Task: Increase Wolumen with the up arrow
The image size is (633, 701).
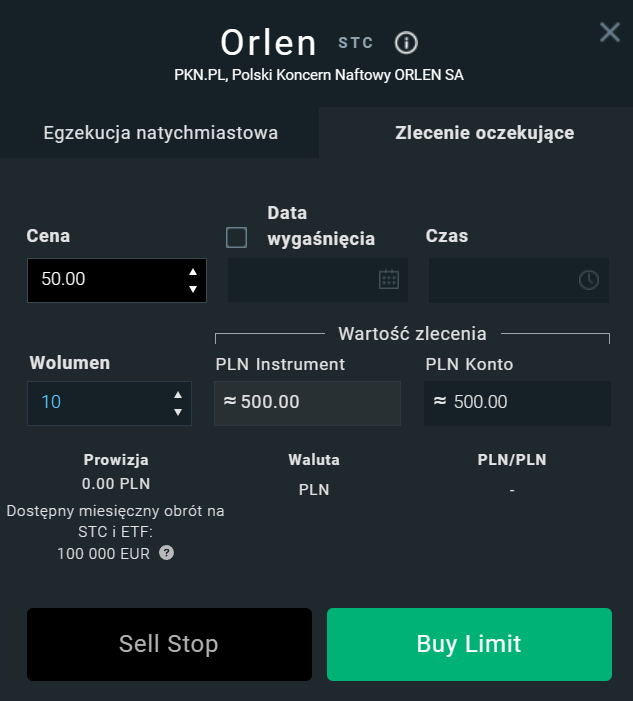Action: click(x=178, y=394)
